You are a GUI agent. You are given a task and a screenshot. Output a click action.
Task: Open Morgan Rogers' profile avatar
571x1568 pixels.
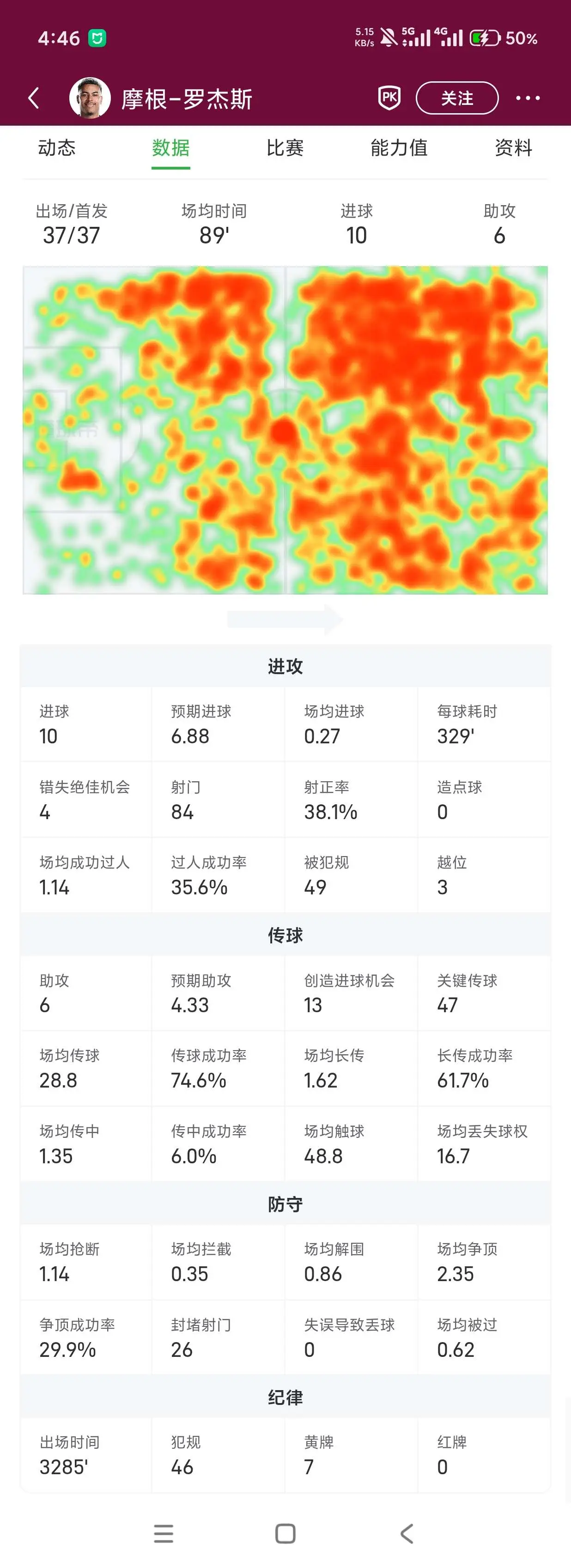pyautogui.click(x=90, y=98)
